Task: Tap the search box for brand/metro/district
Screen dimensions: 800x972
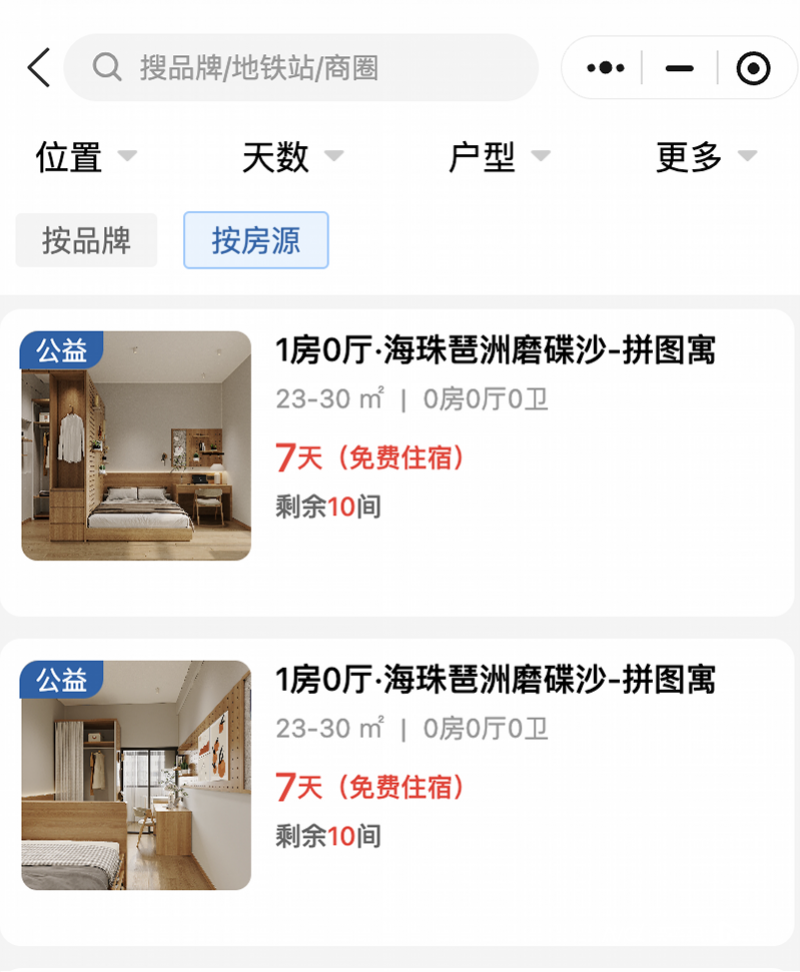Action: [x=300, y=68]
